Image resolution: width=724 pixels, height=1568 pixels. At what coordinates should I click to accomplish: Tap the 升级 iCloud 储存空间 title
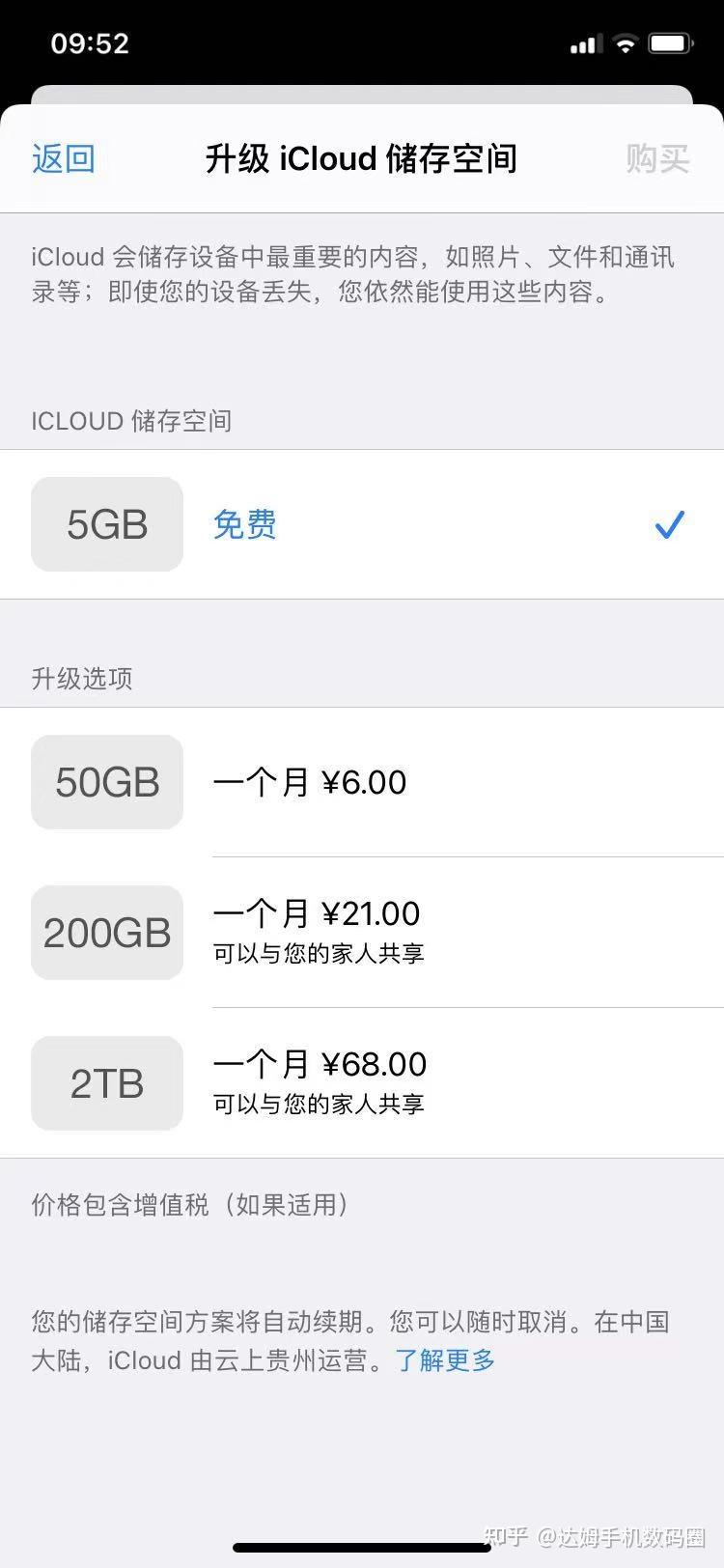coord(362,158)
